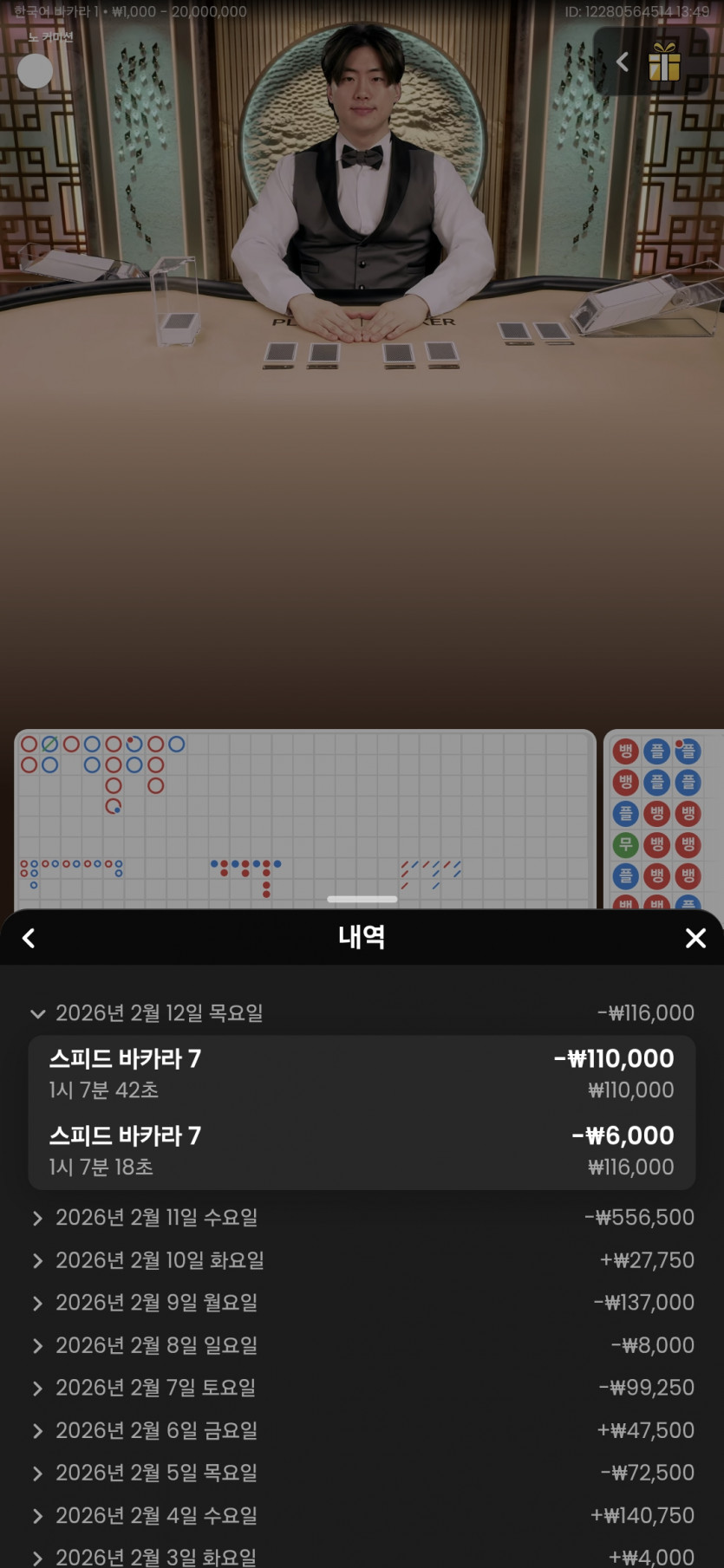Go back from the 내역 panel
The width and height of the screenshot is (724, 1568).
click(29, 938)
